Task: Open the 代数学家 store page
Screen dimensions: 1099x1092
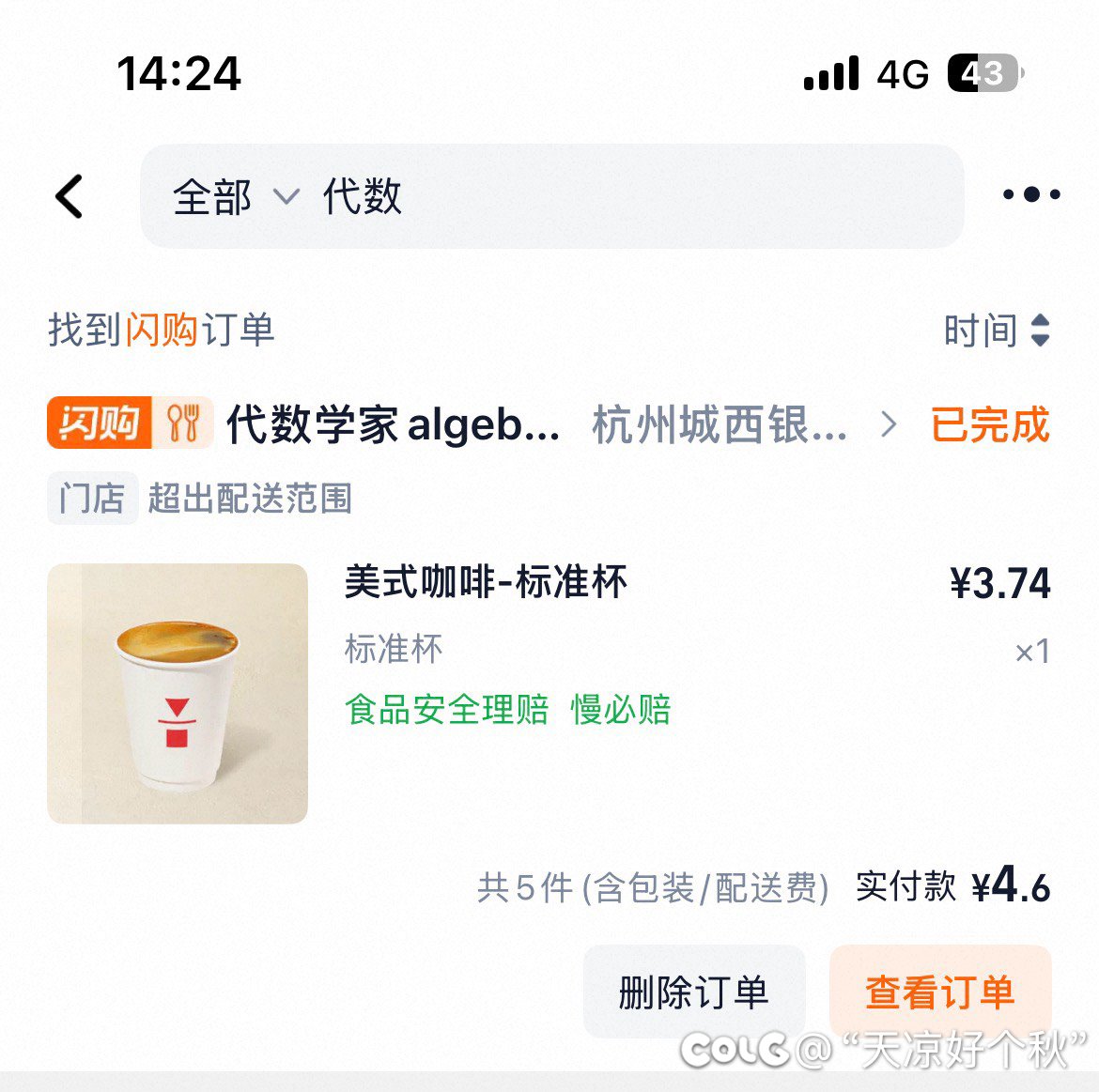Action: 393,425
